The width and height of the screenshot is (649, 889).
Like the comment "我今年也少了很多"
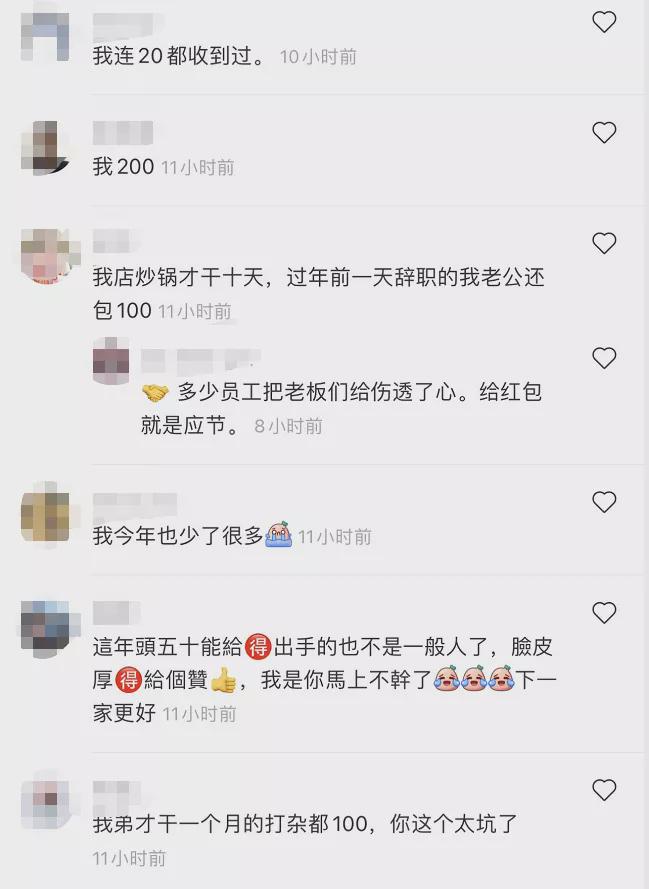click(x=604, y=502)
